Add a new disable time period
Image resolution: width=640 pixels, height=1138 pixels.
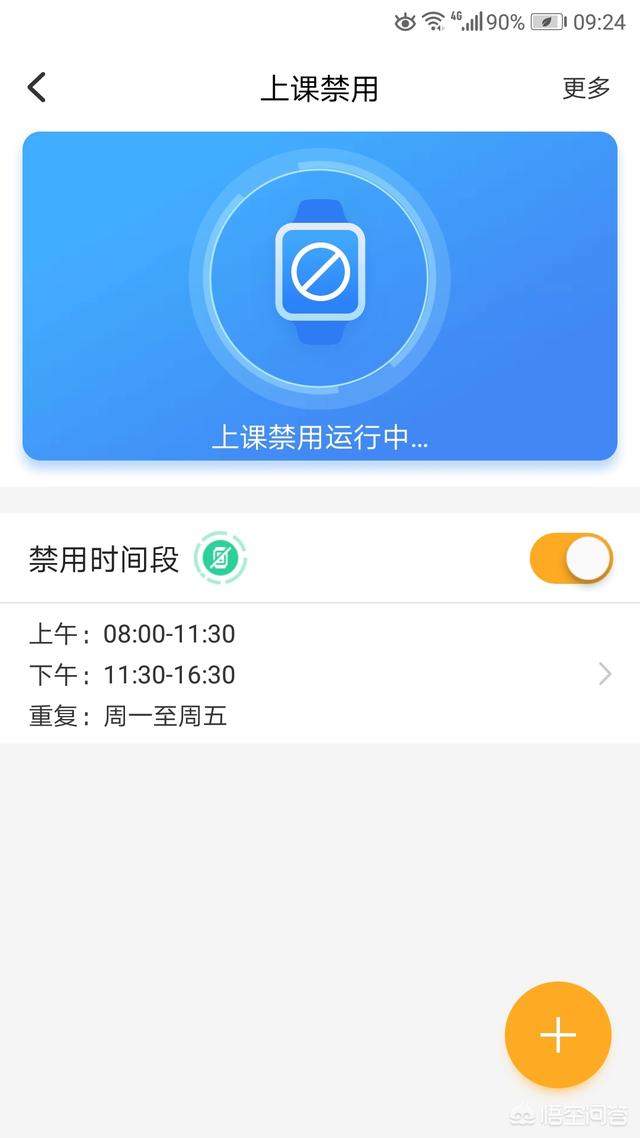[558, 1036]
